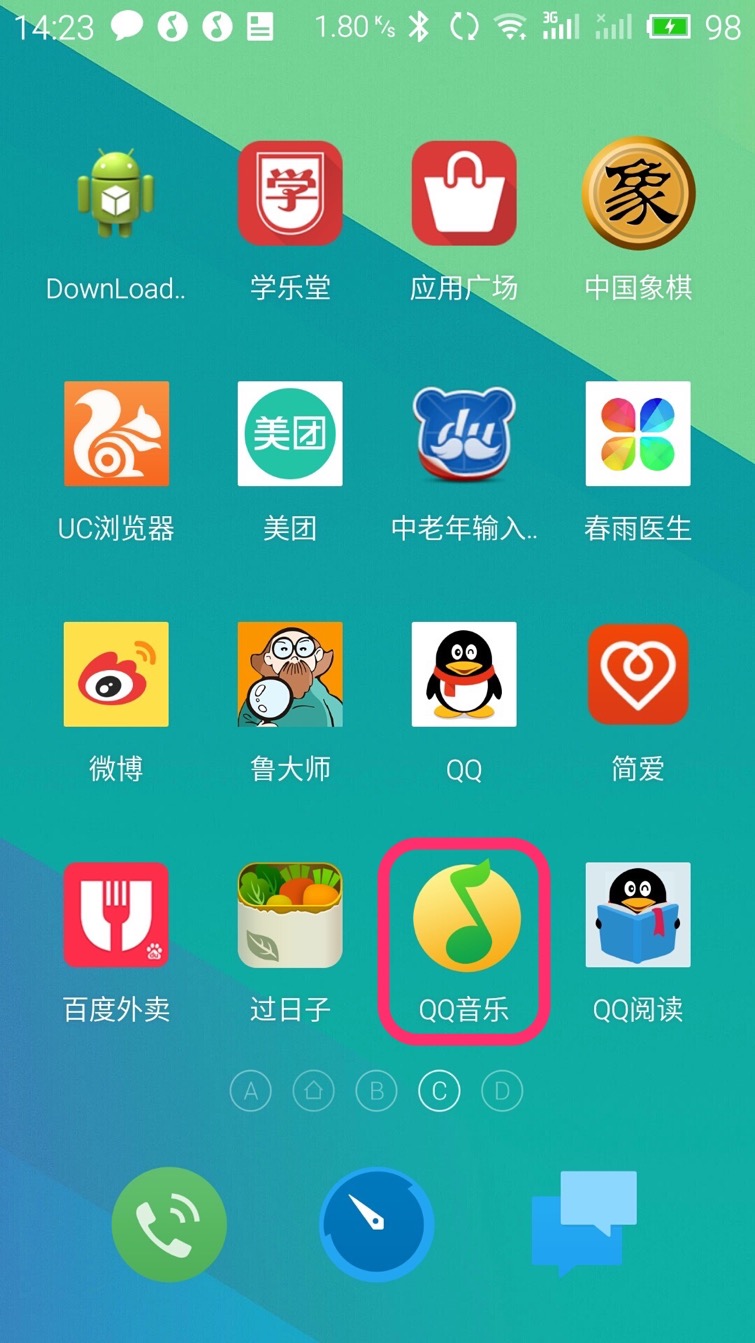
Task: Start the 中国象棋 chess game
Action: tap(638, 194)
